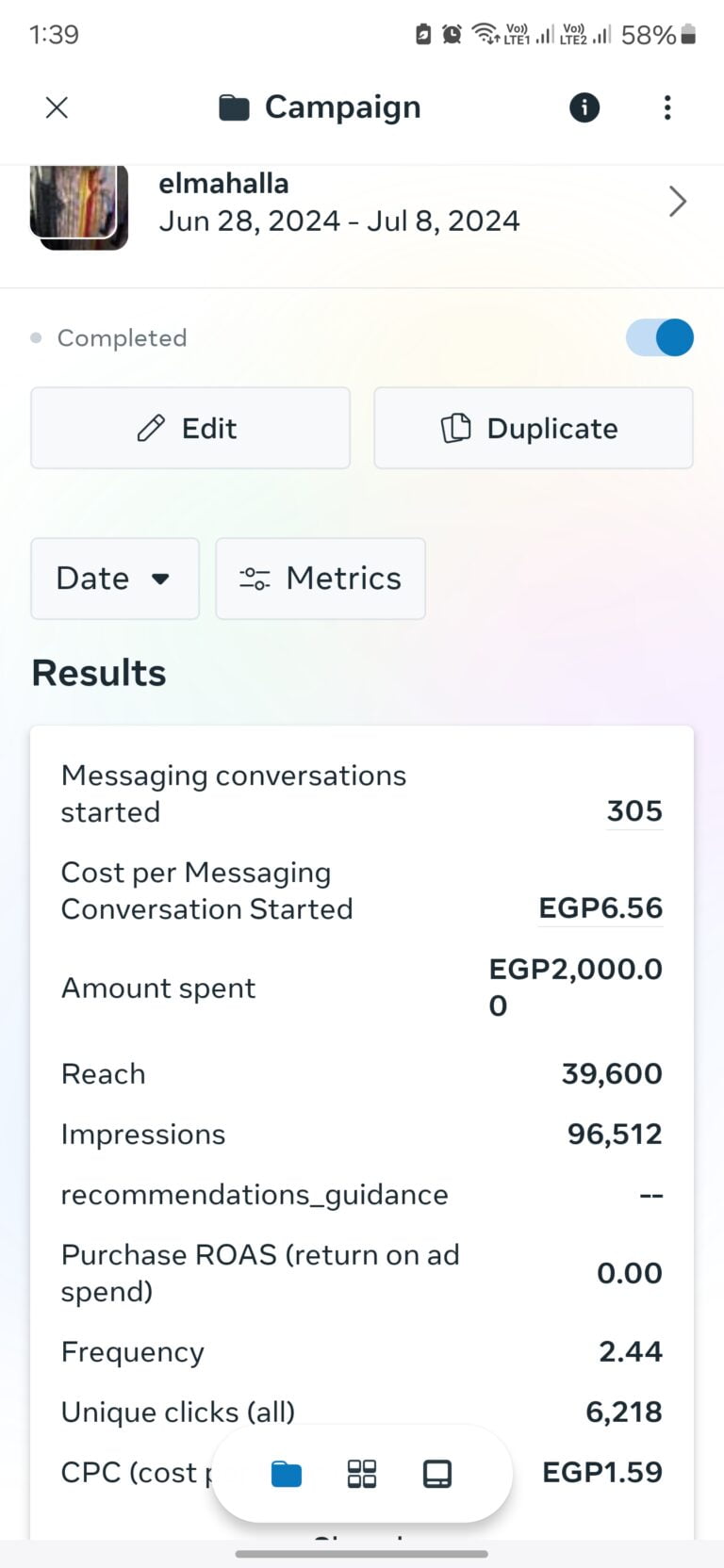724x1568 pixels.
Task: Open the campaign info icon
Action: pos(584,107)
